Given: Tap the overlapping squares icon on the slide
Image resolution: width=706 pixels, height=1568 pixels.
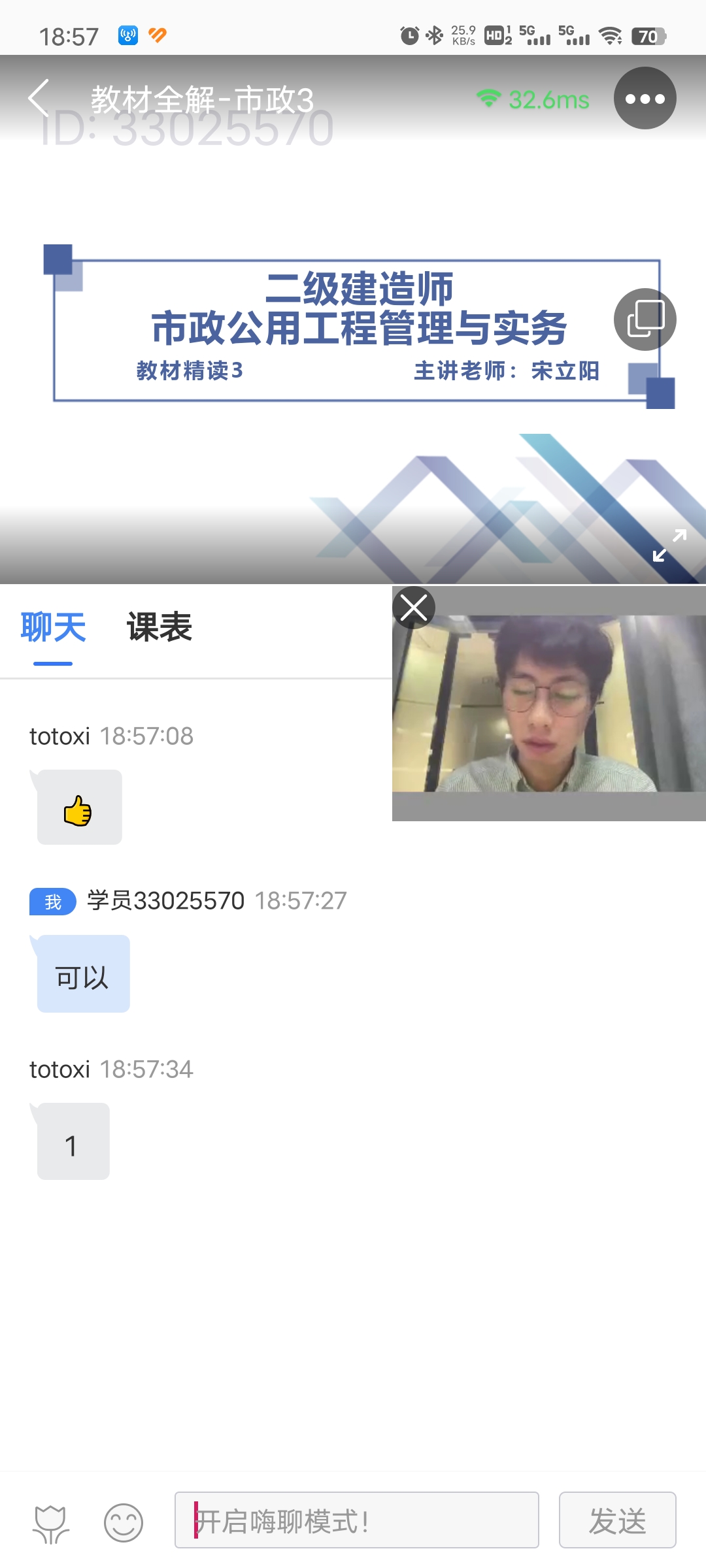Looking at the screenshot, I should (x=645, y=319).
